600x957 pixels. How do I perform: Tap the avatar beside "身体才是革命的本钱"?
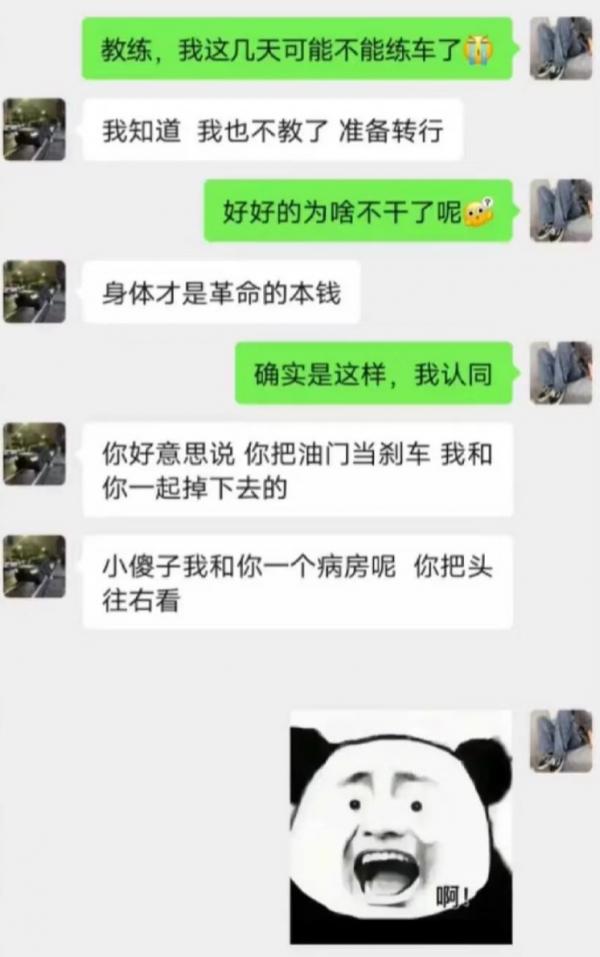click(34, 291)
